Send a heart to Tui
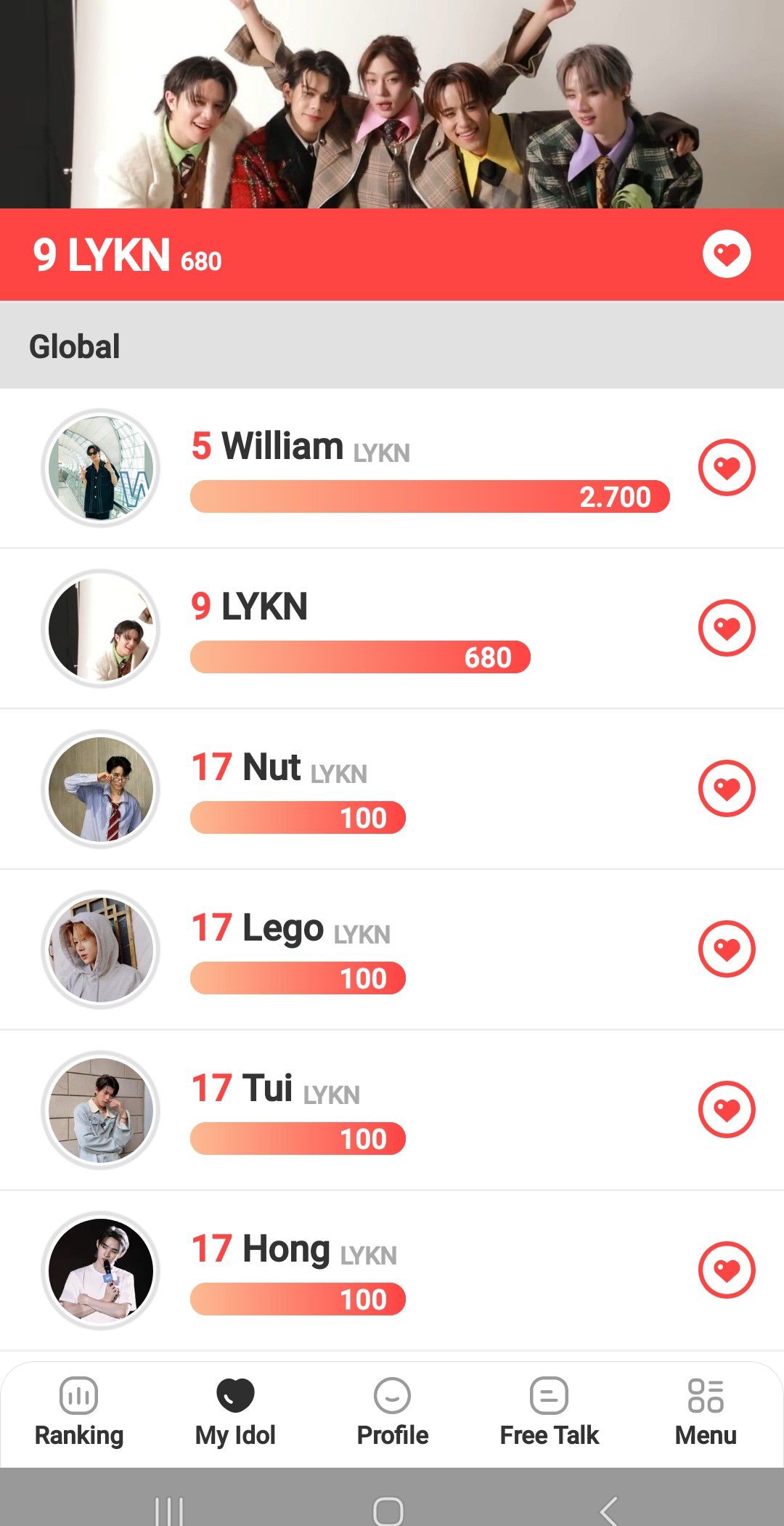This screenshot has width=784, height=1526. point(727,1109)
